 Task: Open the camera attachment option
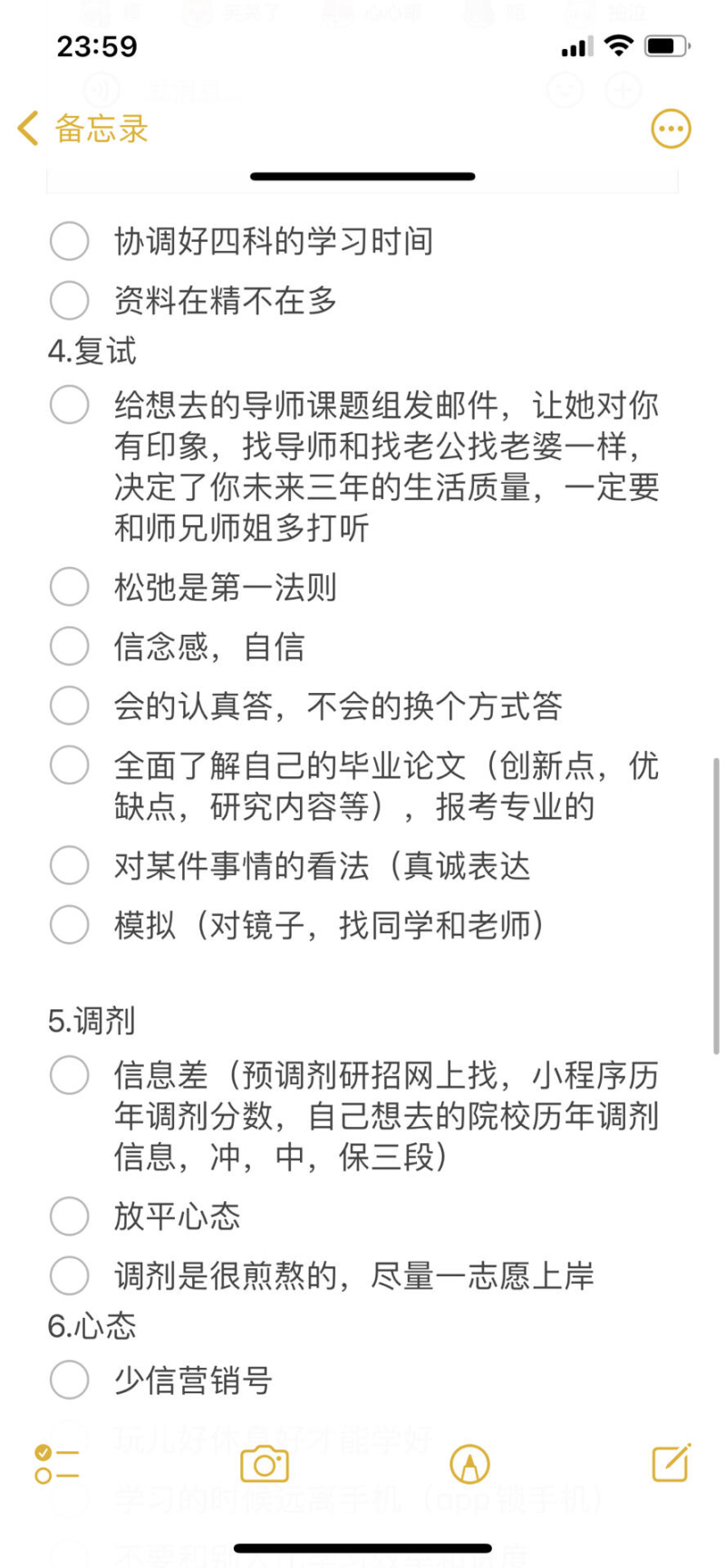[x=264, y=1464]
